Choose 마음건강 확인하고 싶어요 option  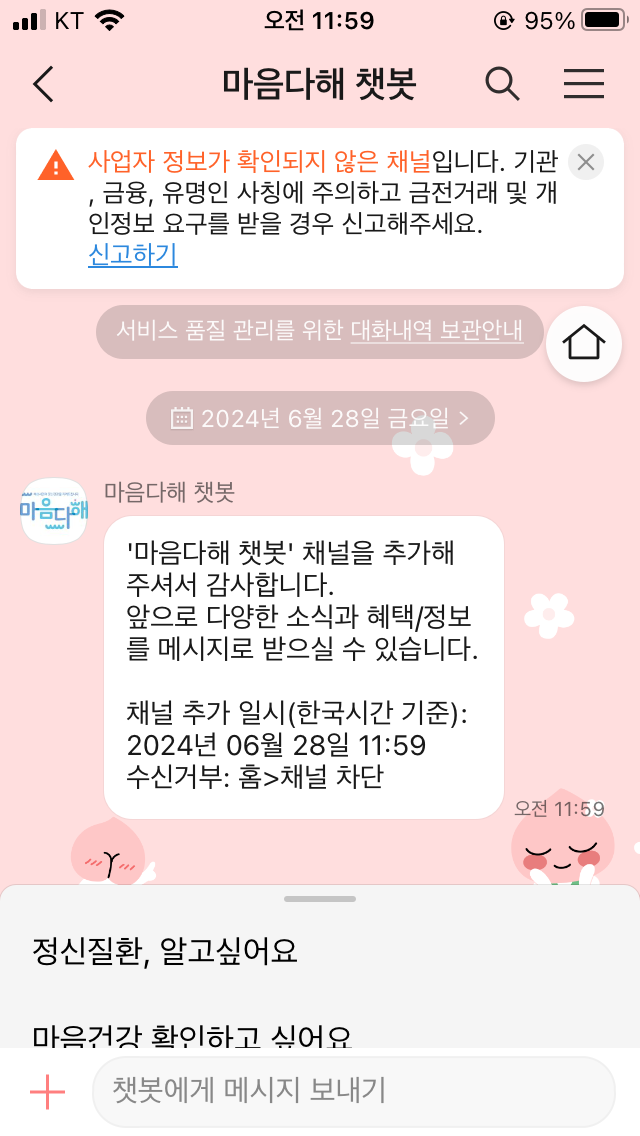[192, 1036]
